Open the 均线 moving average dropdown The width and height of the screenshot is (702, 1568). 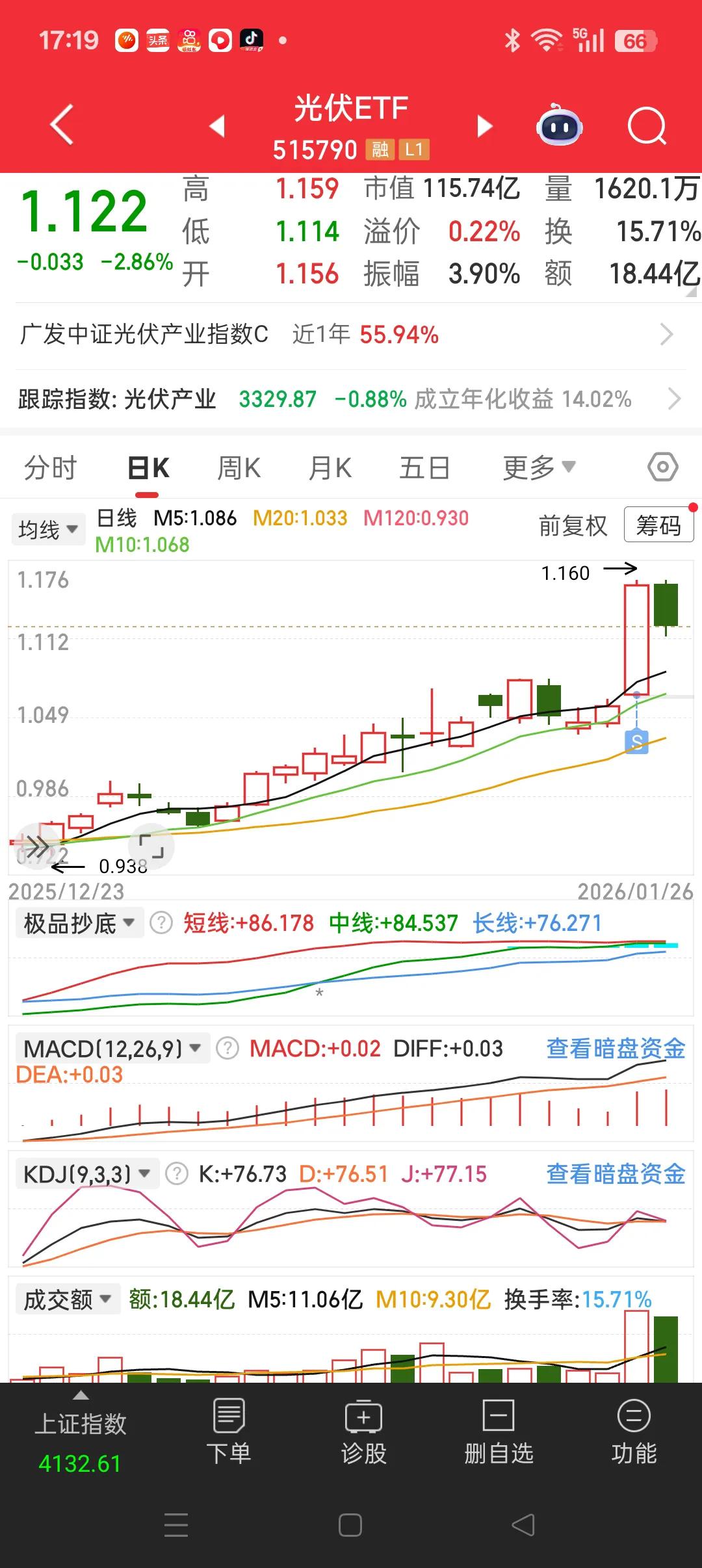point(48,529)
